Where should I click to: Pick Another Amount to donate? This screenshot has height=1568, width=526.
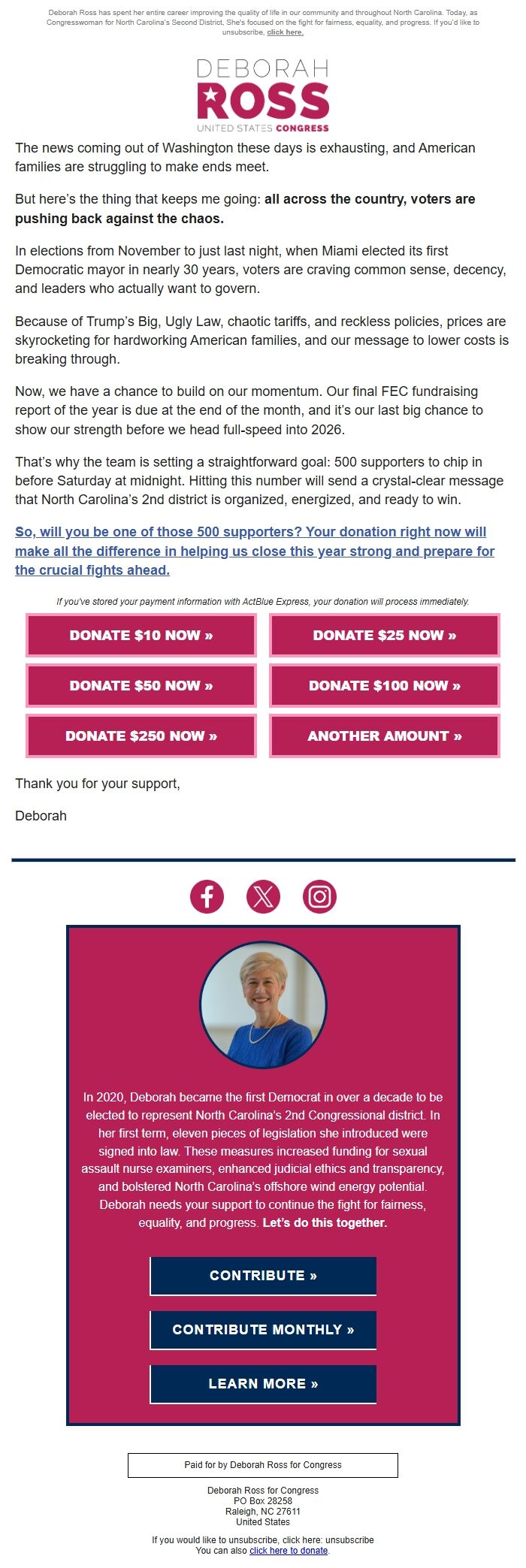pos(385,736)
